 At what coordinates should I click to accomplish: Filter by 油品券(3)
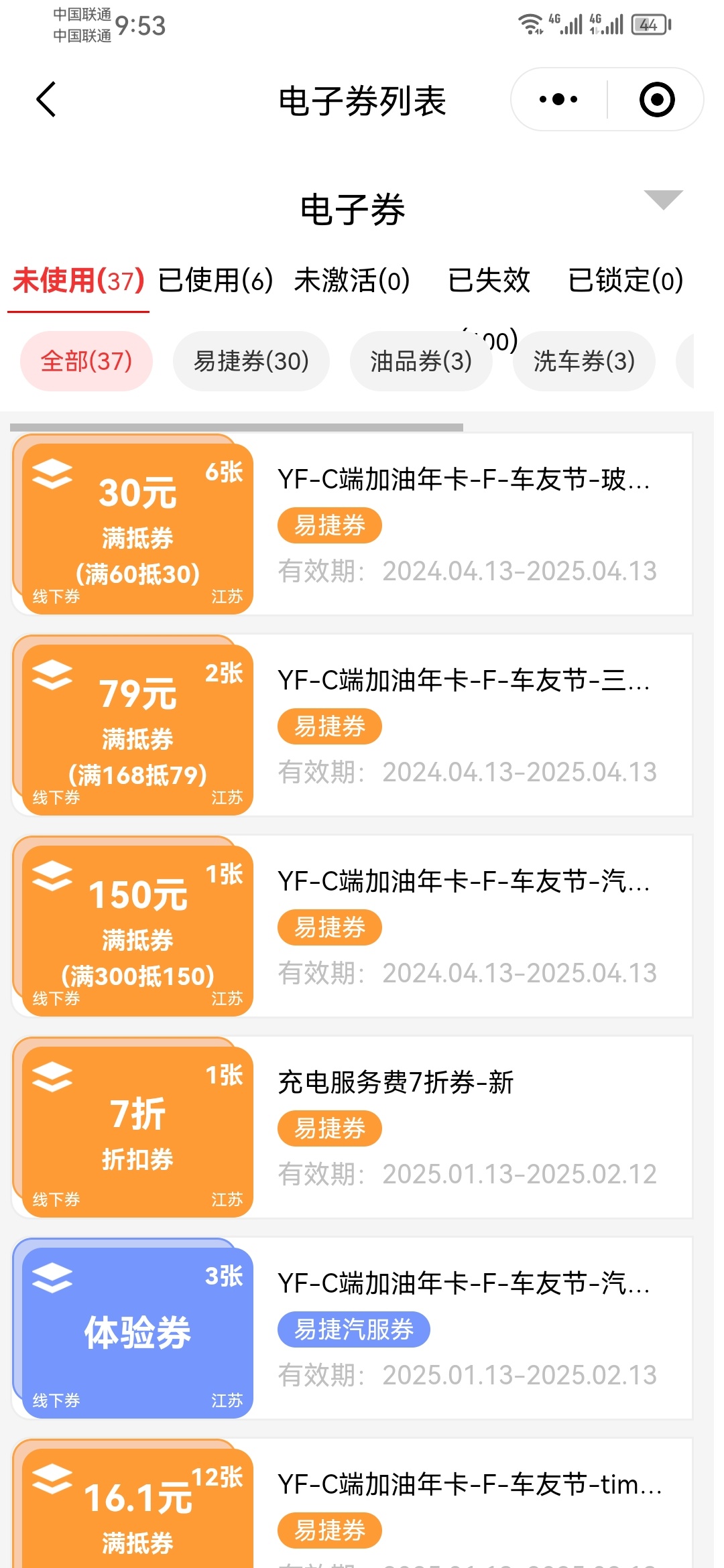point(420,361)
